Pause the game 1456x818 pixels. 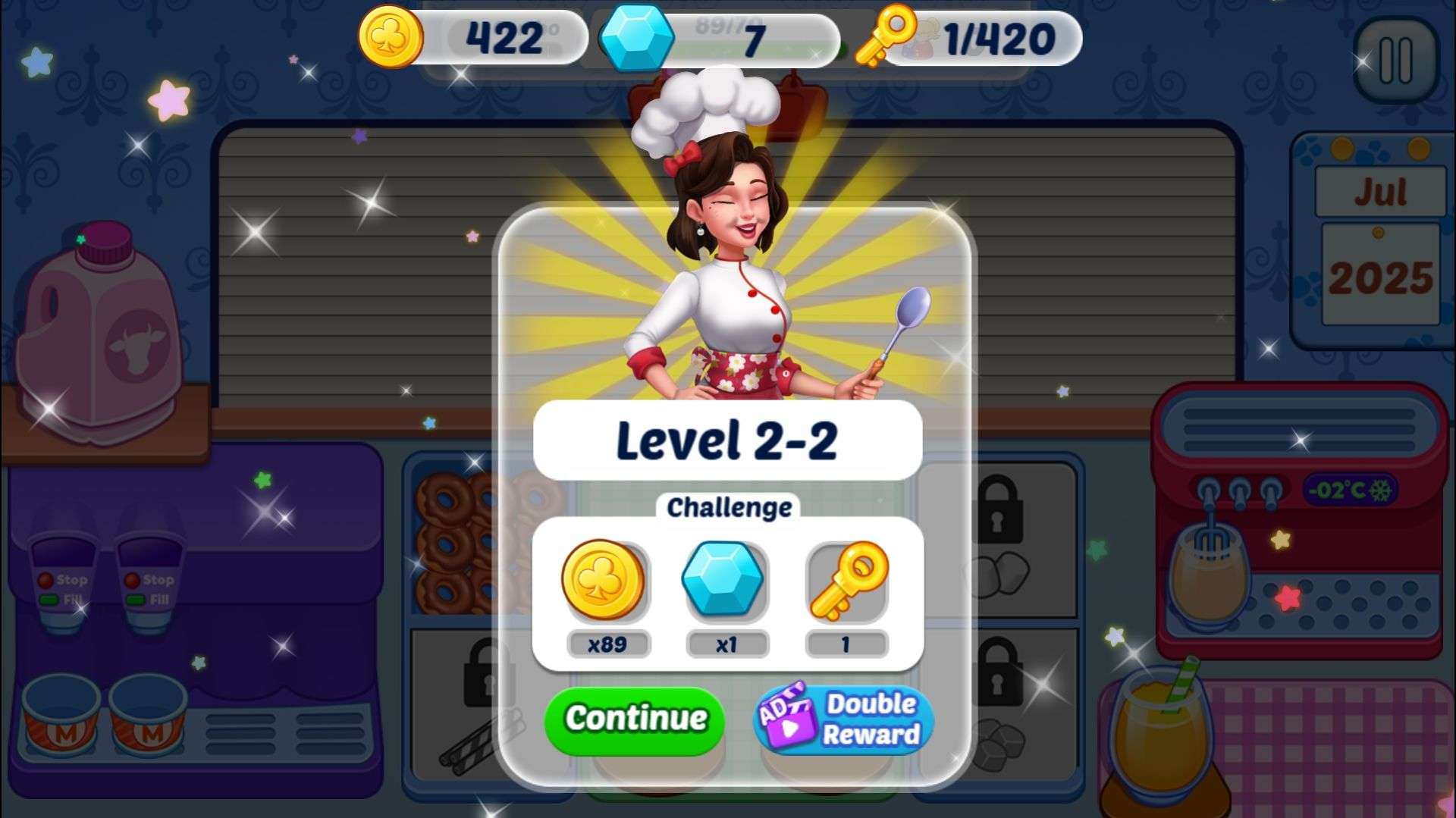1395,59
